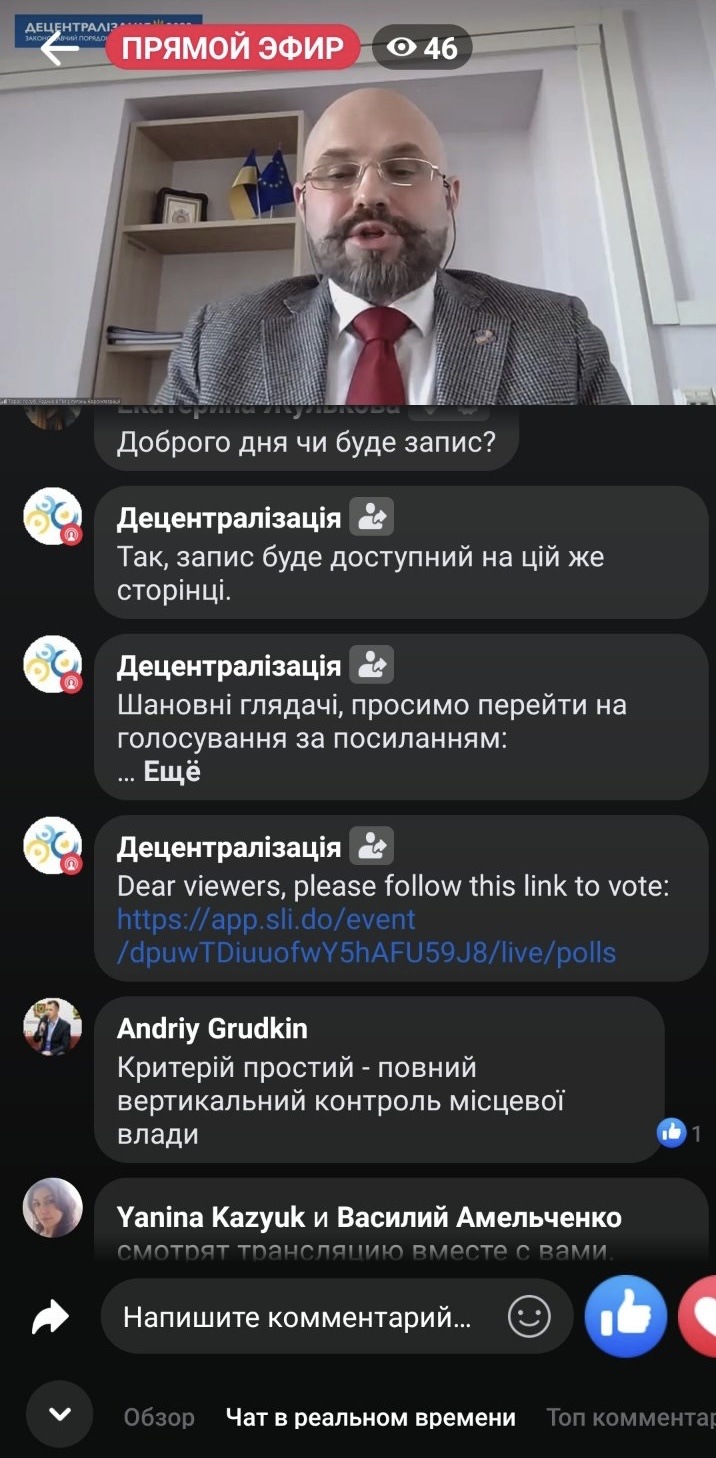Open the emoji picker in comment box

point(529,1317)
